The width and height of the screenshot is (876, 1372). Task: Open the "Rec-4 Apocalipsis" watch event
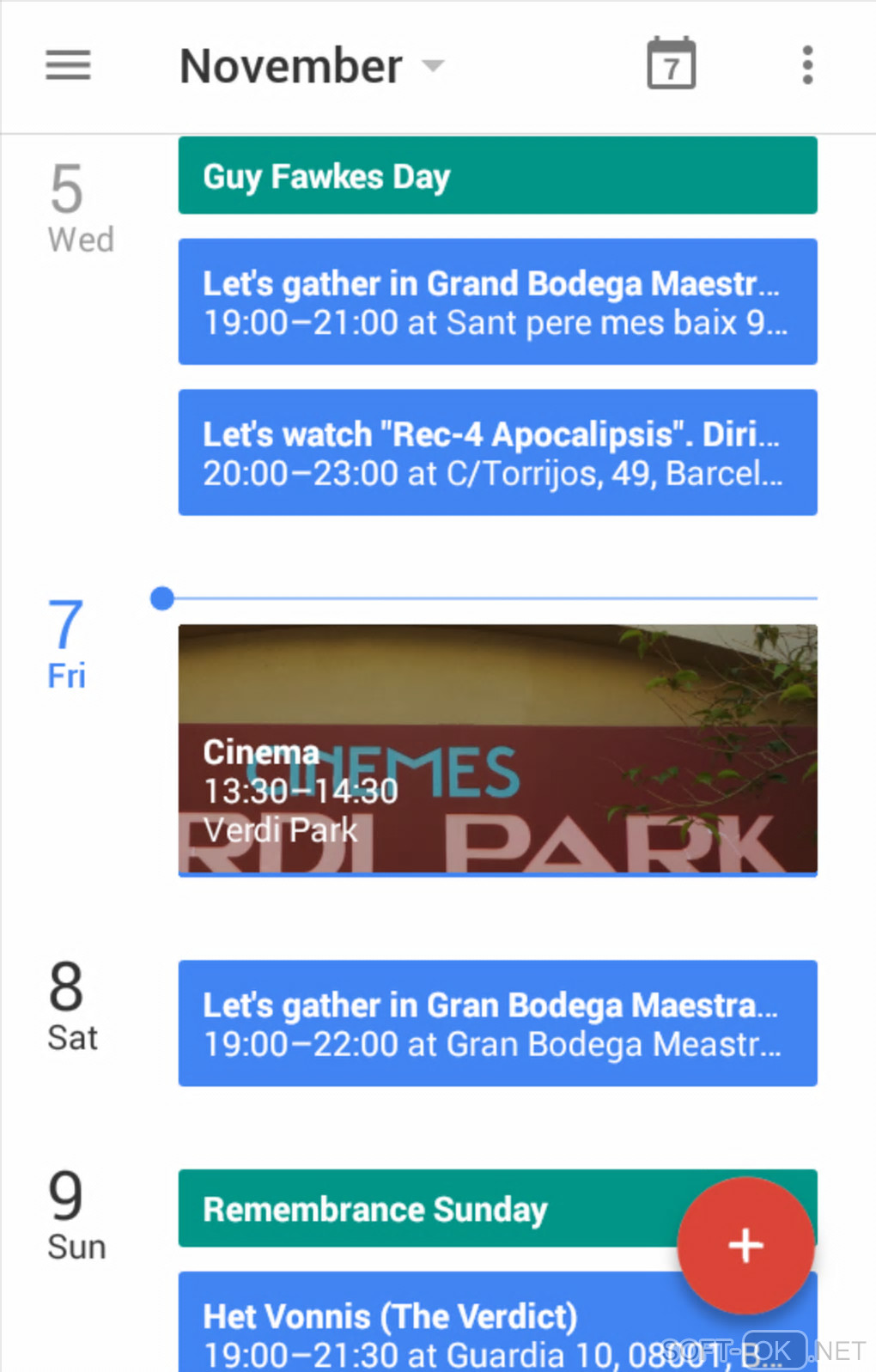(x=497, y=452)
